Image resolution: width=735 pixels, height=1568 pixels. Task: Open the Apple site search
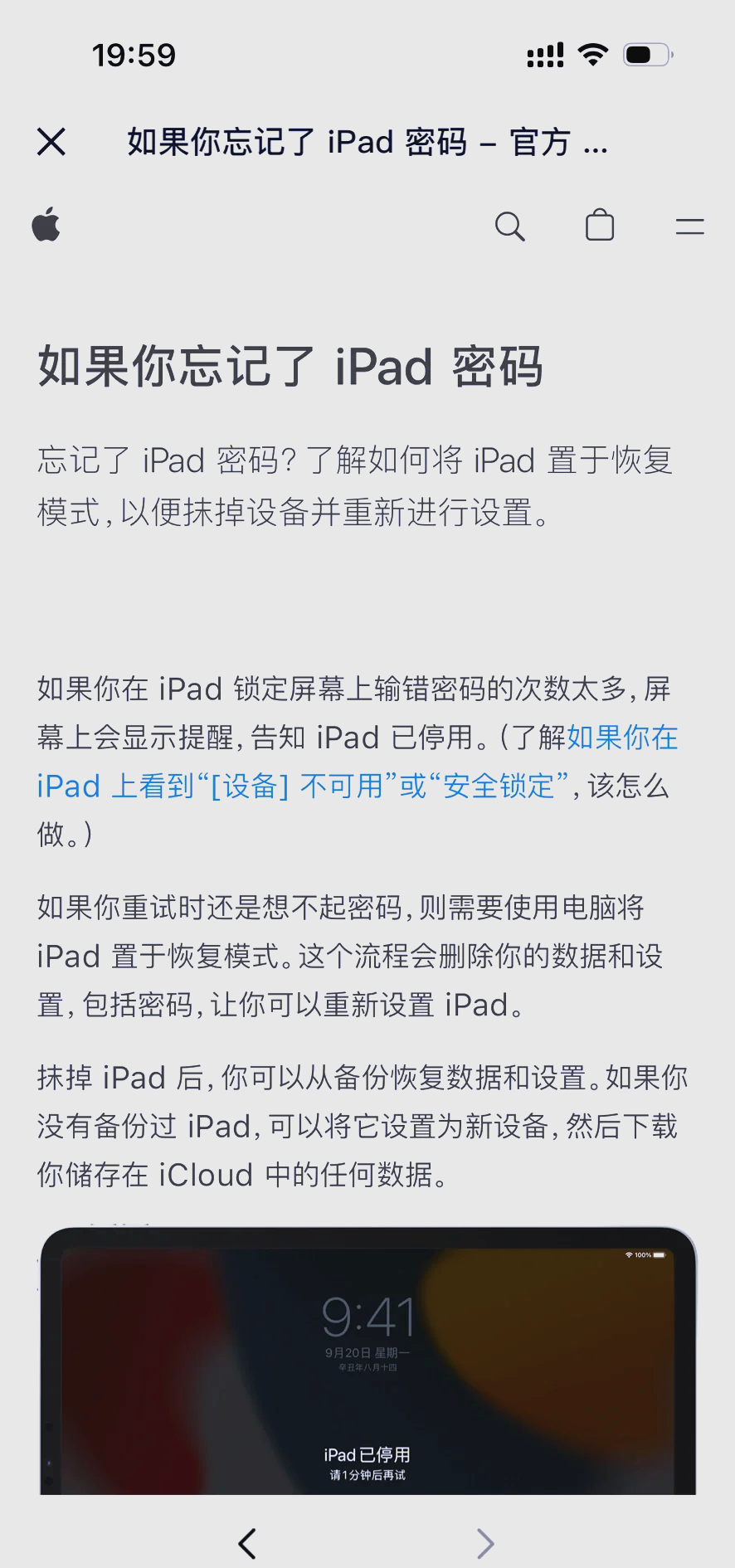pyautogui.click(x=509, y=226)
